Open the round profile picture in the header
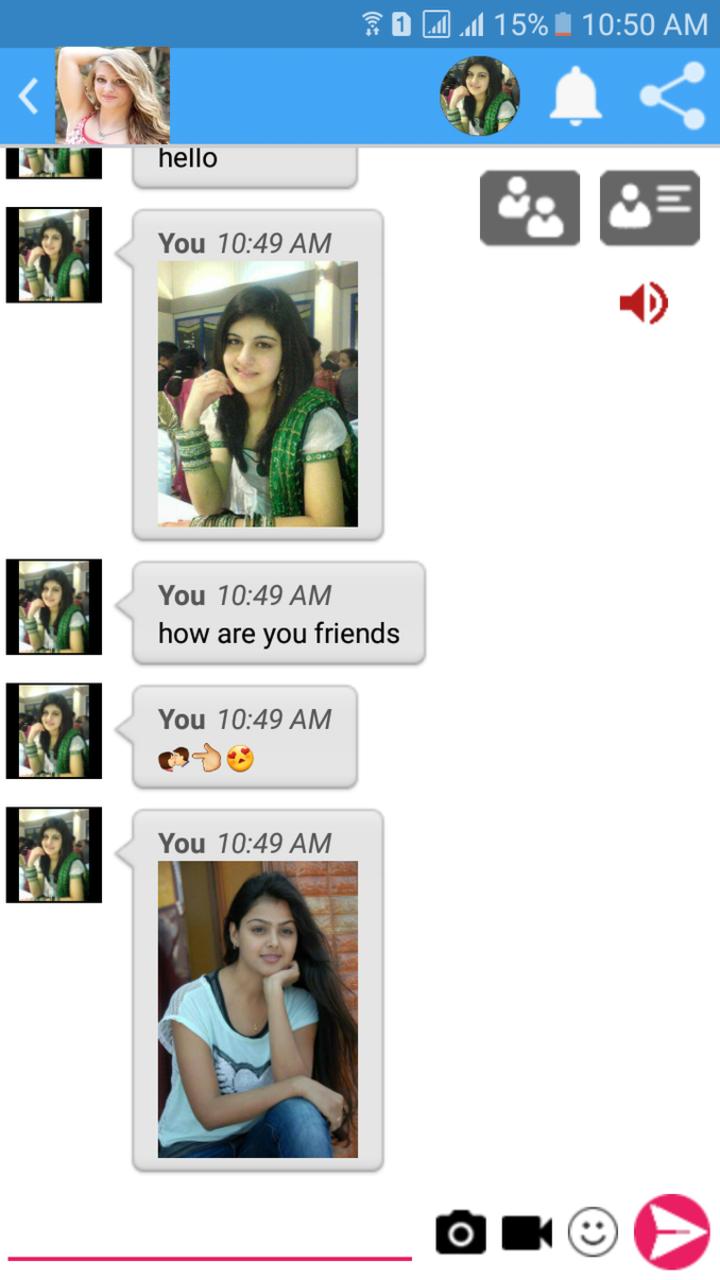The height and width of the screenshot is (1280, 720). pos(480,96)
